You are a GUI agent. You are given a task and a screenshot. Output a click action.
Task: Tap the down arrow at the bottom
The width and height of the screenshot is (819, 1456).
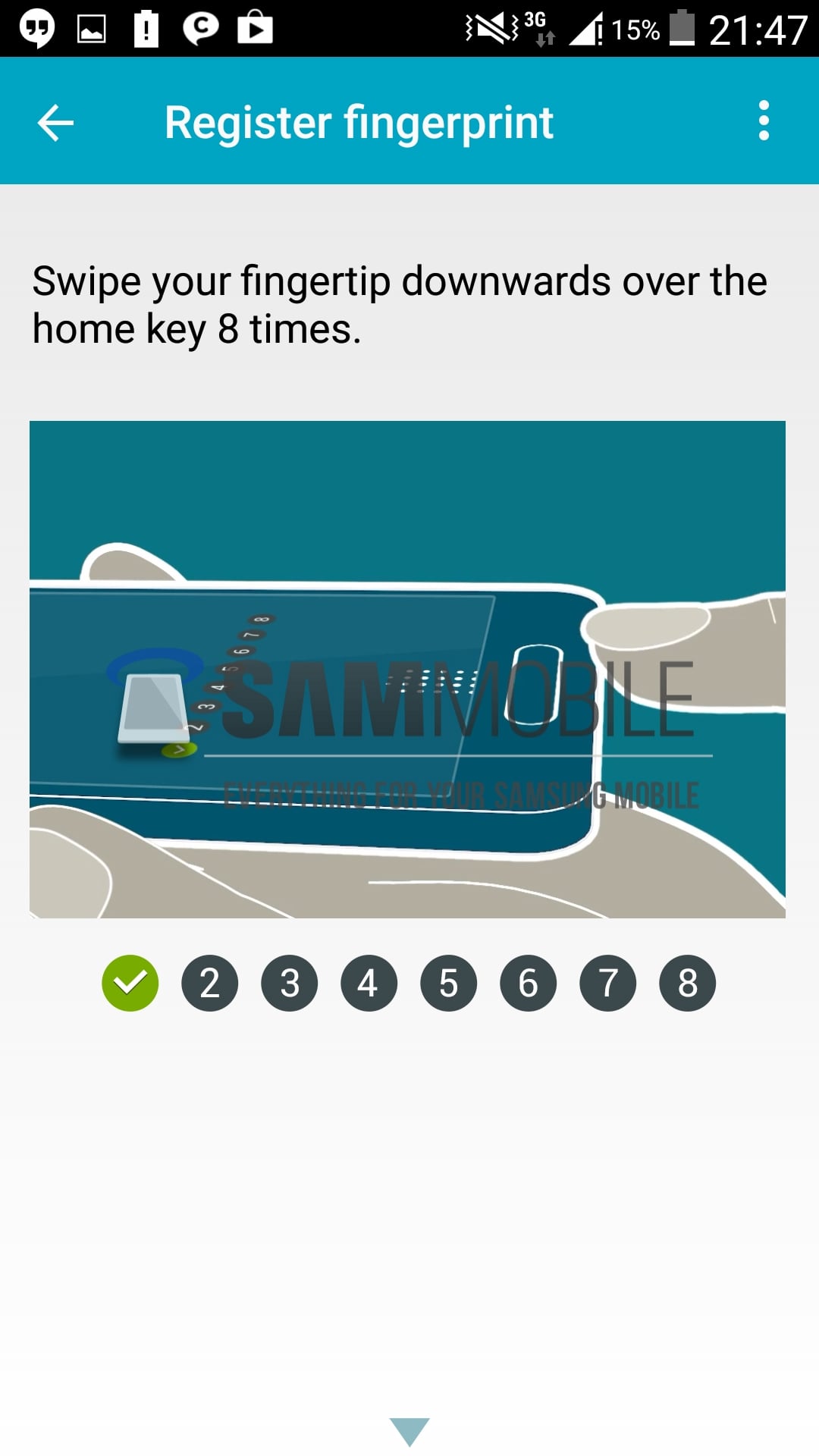(x=409, y=1431)
